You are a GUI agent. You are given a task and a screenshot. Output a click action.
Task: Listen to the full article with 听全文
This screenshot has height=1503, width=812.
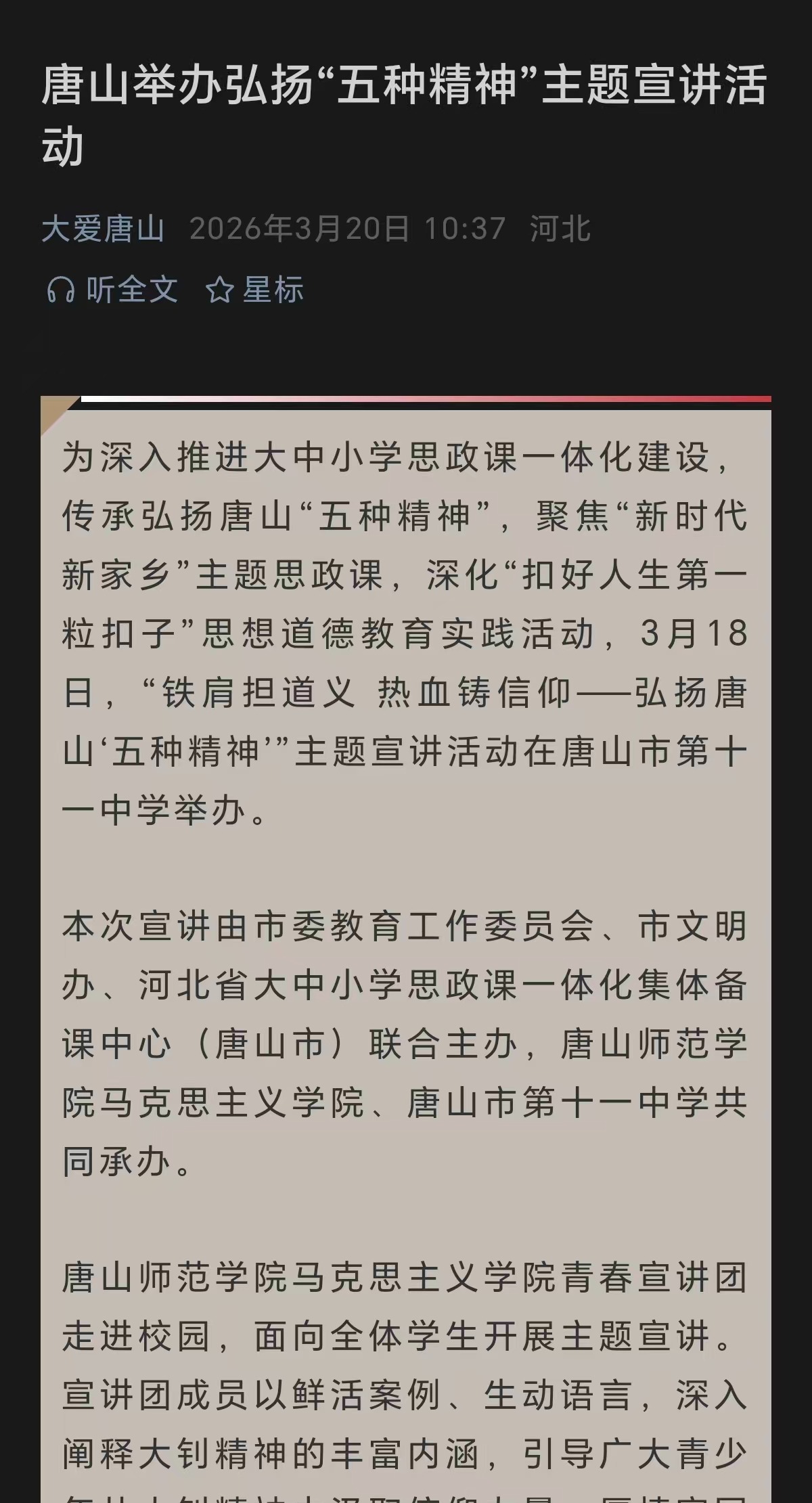(x=112, y=290)
